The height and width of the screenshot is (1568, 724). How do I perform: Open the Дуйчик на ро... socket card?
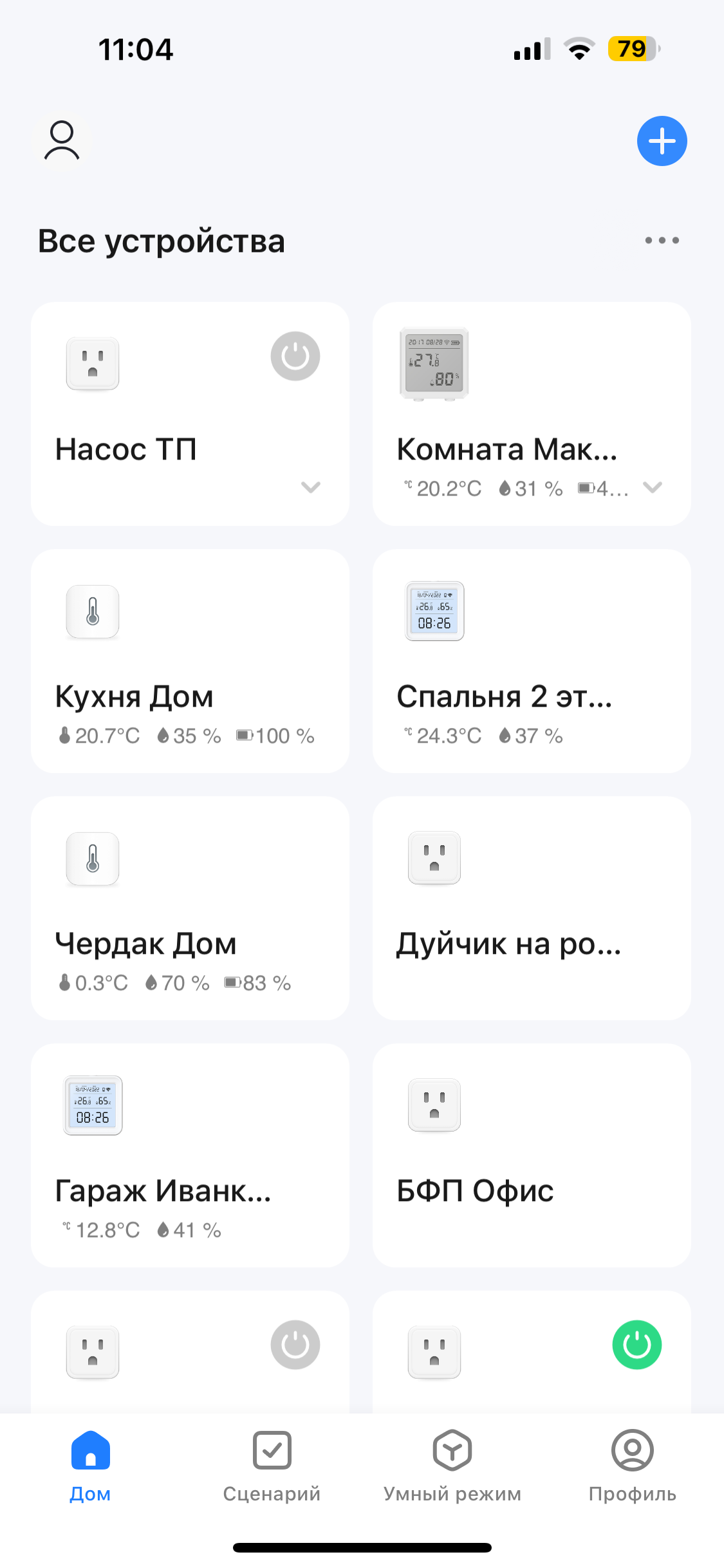pyautogui.click(x=532, y=908)
